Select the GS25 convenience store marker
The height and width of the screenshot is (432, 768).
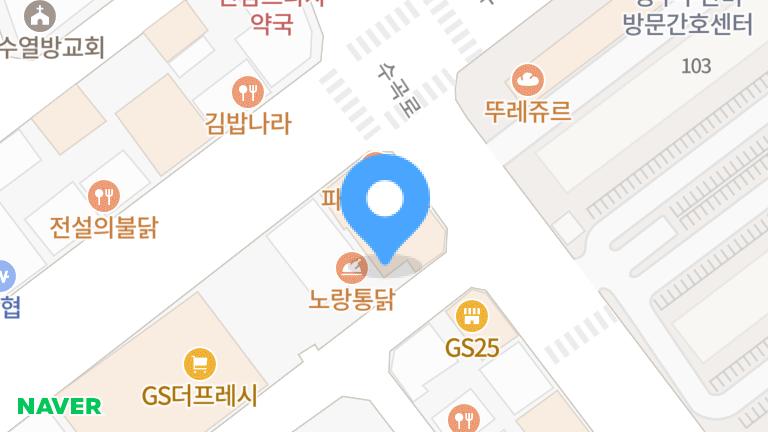click(x=472, y=317)
